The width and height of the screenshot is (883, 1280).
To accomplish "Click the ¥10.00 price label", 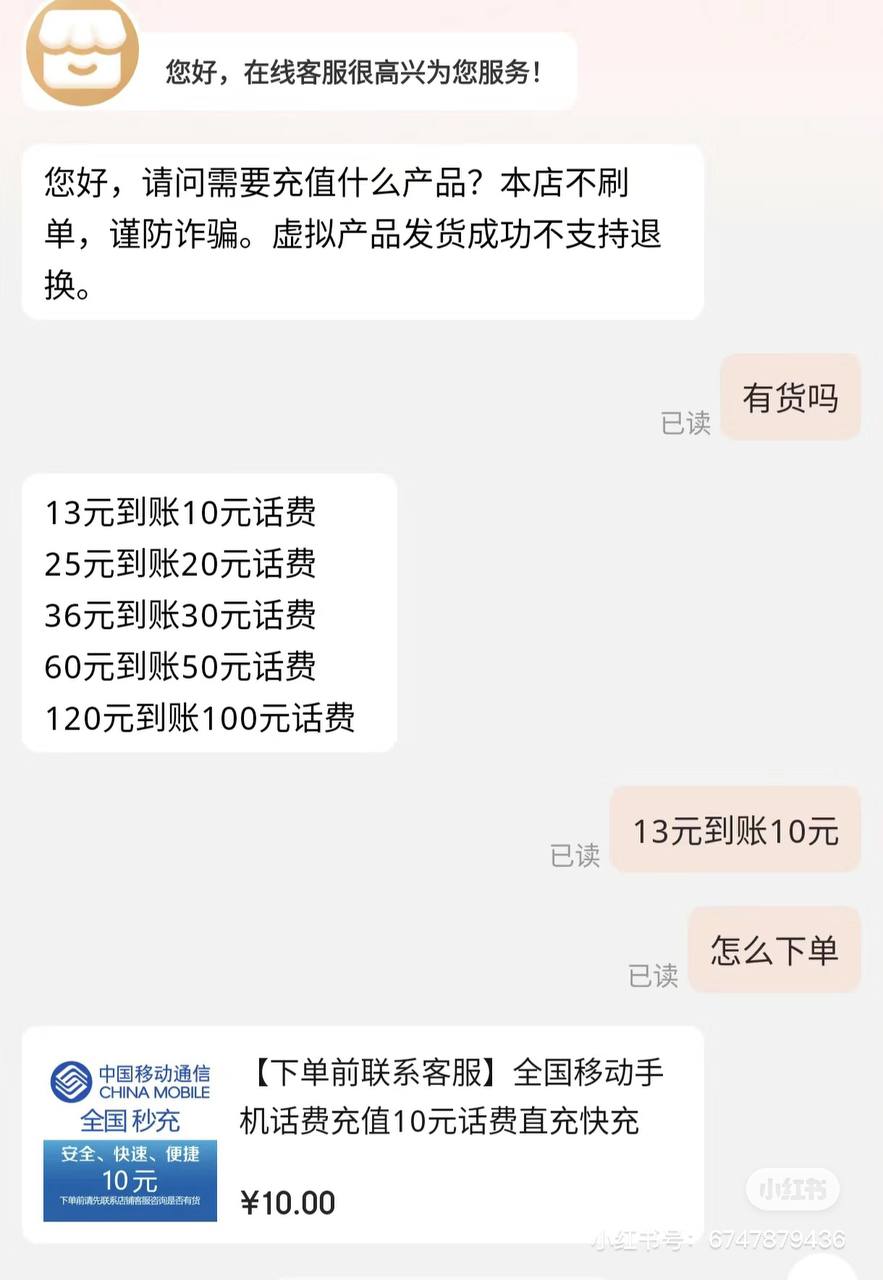I will 287,1203.
